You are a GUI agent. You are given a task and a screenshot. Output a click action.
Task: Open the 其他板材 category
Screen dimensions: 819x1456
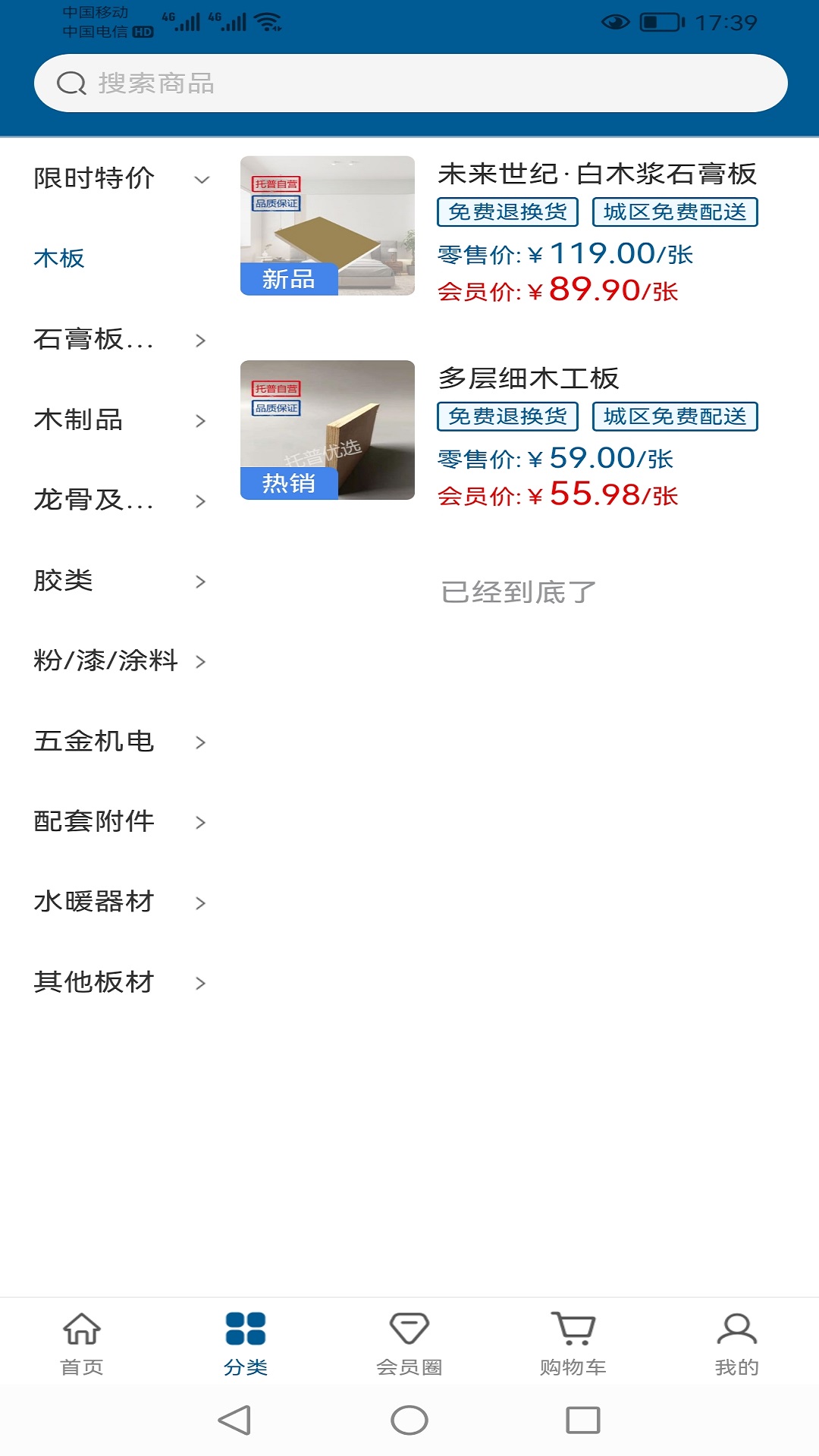click(x=120, y=983)
